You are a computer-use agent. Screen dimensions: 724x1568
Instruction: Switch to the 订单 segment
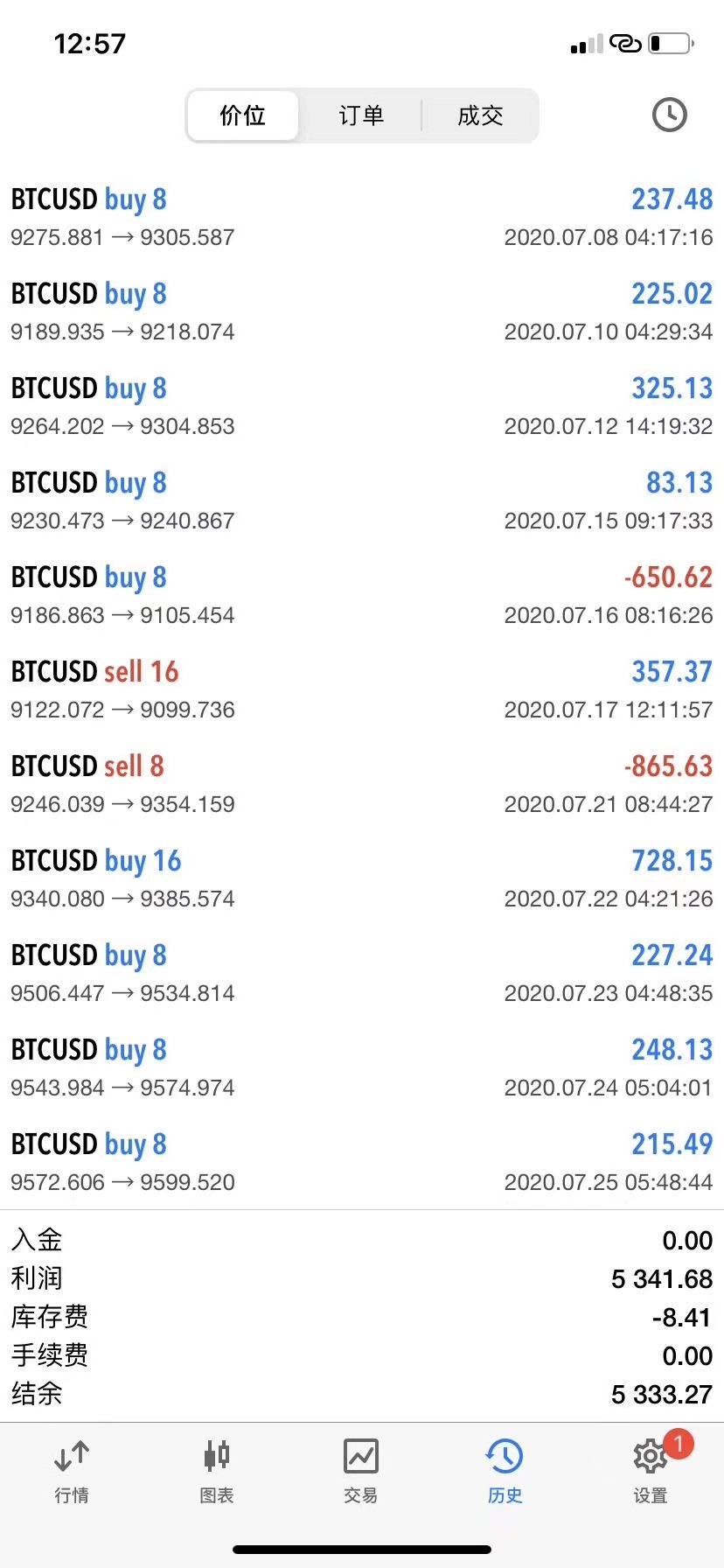(x=361, y=115)
